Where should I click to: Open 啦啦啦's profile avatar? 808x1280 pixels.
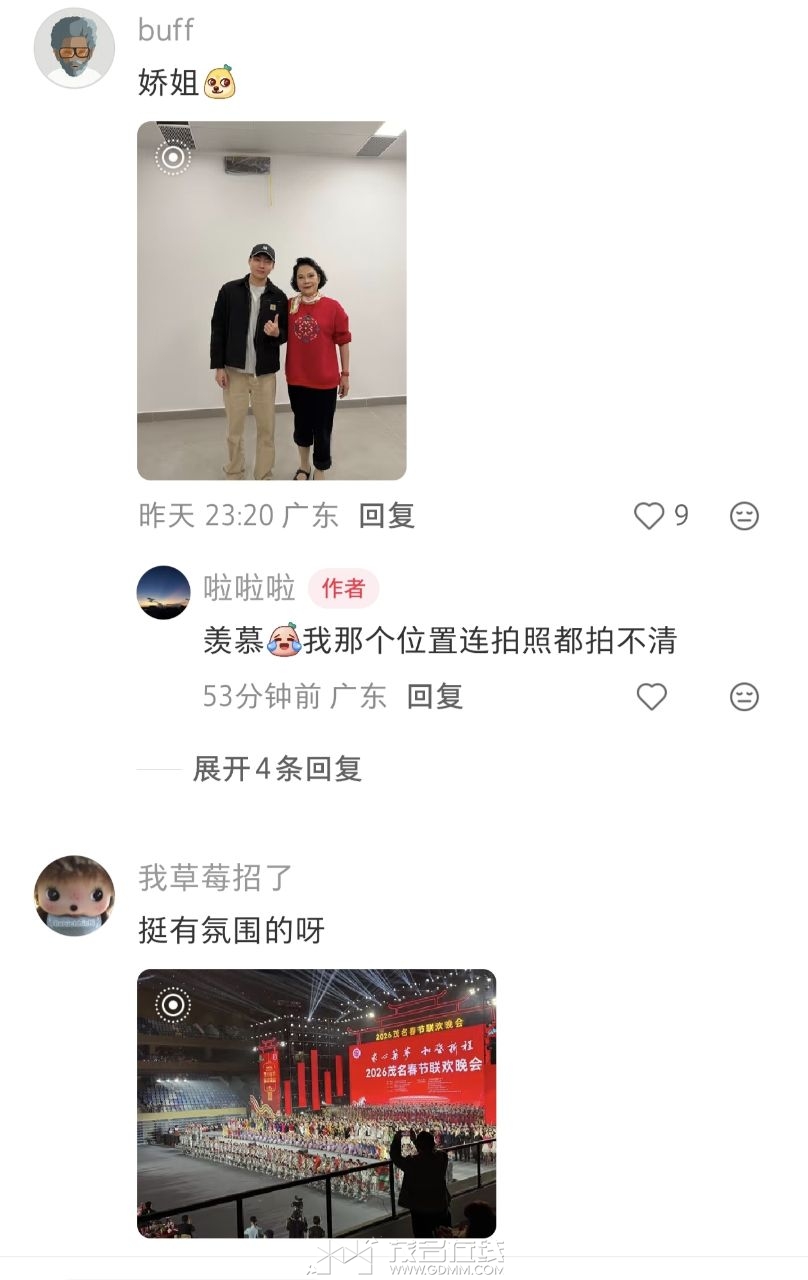[x=163, y=592]
